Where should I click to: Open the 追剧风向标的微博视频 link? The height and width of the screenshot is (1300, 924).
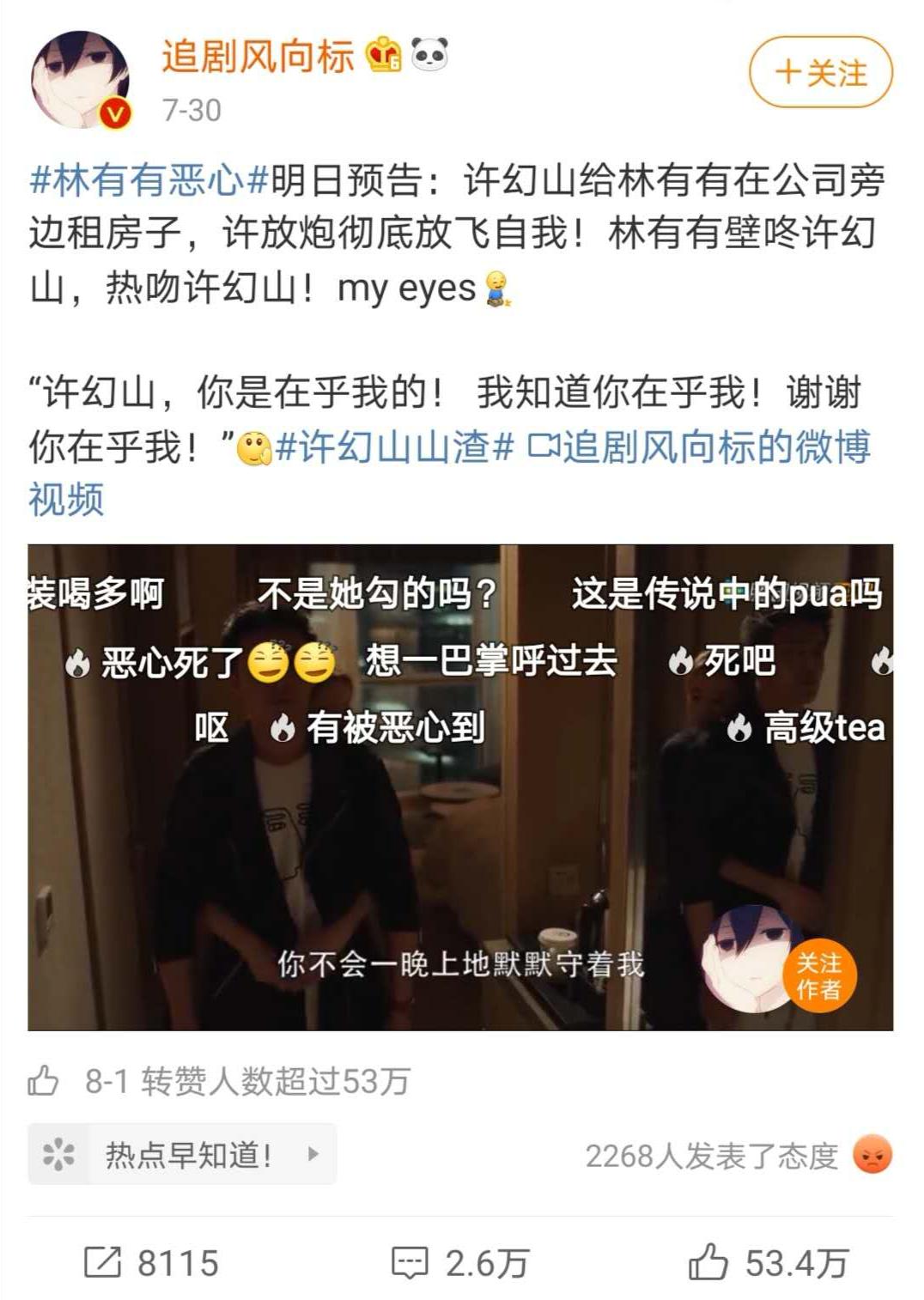coord(451,472)
